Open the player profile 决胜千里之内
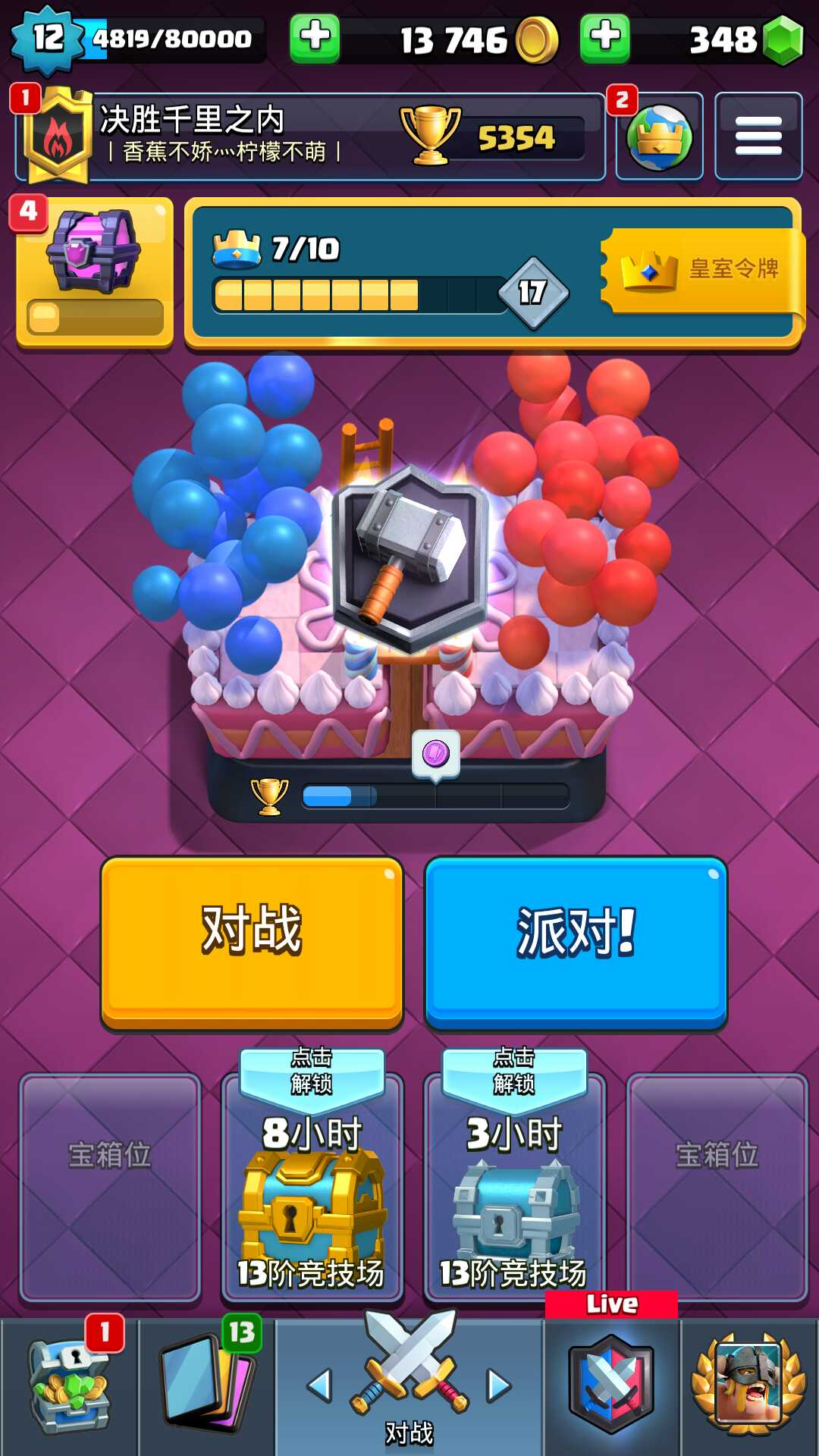819x1456 pixels. point(309,136)
